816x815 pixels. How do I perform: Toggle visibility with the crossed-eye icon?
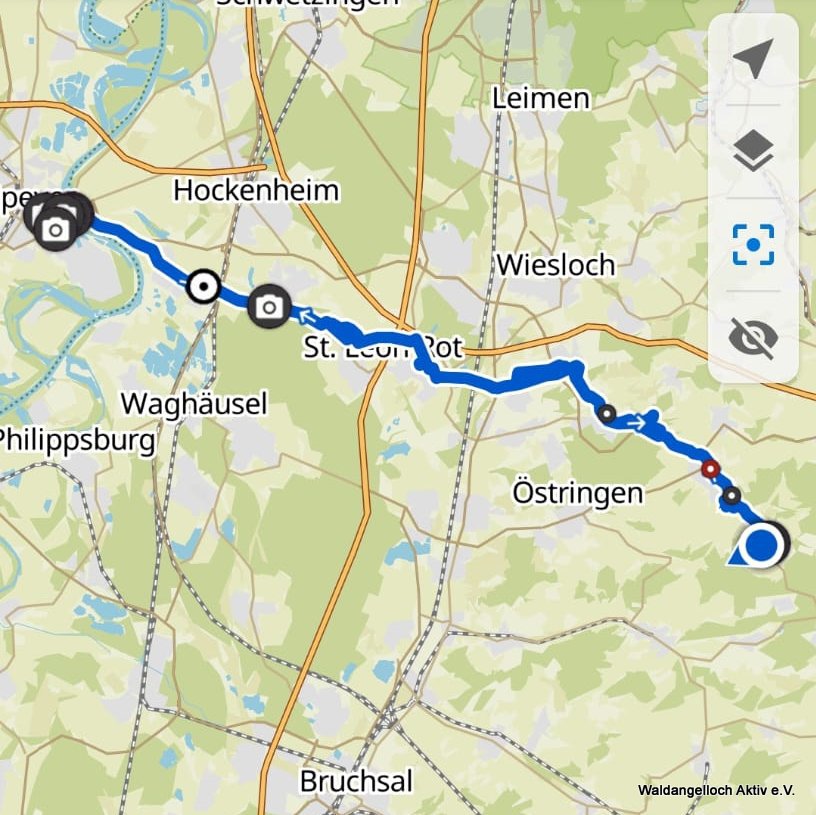[x=752, y=337]
